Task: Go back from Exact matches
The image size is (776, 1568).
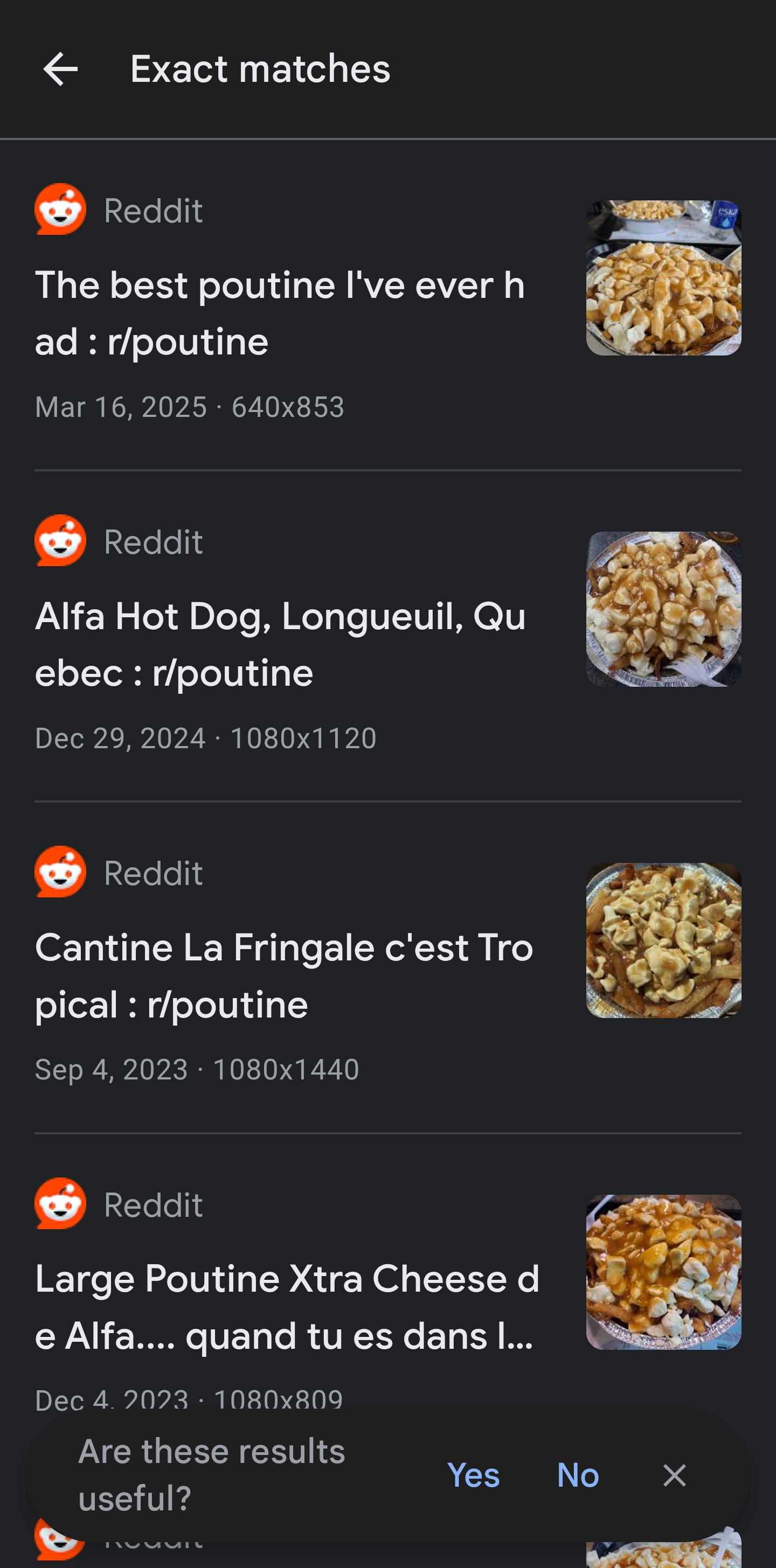Action: (60, 69)
